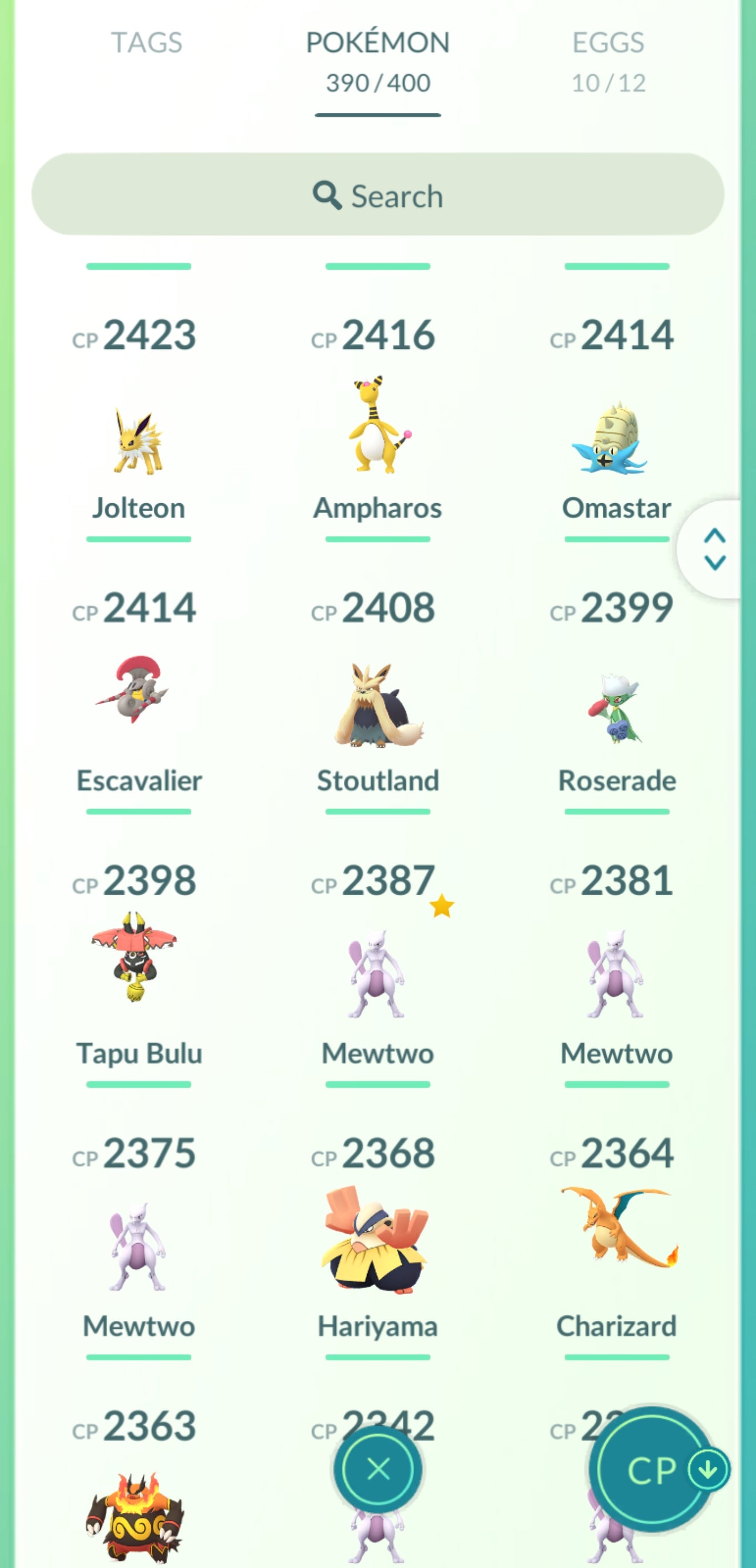756x1568 pixels.
Task: View the starred Mewtwo with CP 2387
Action: 377,974
